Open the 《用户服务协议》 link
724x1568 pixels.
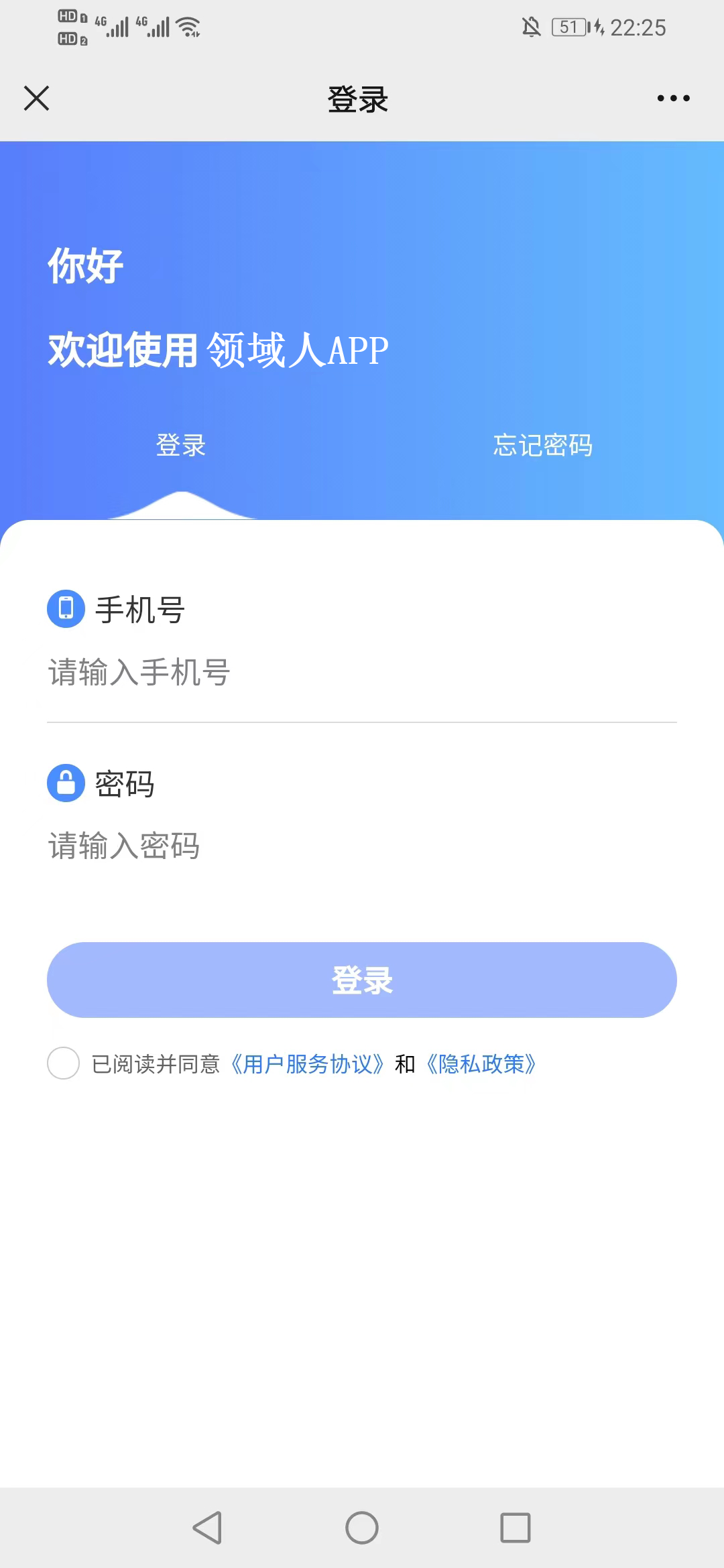coord(307,1064)
